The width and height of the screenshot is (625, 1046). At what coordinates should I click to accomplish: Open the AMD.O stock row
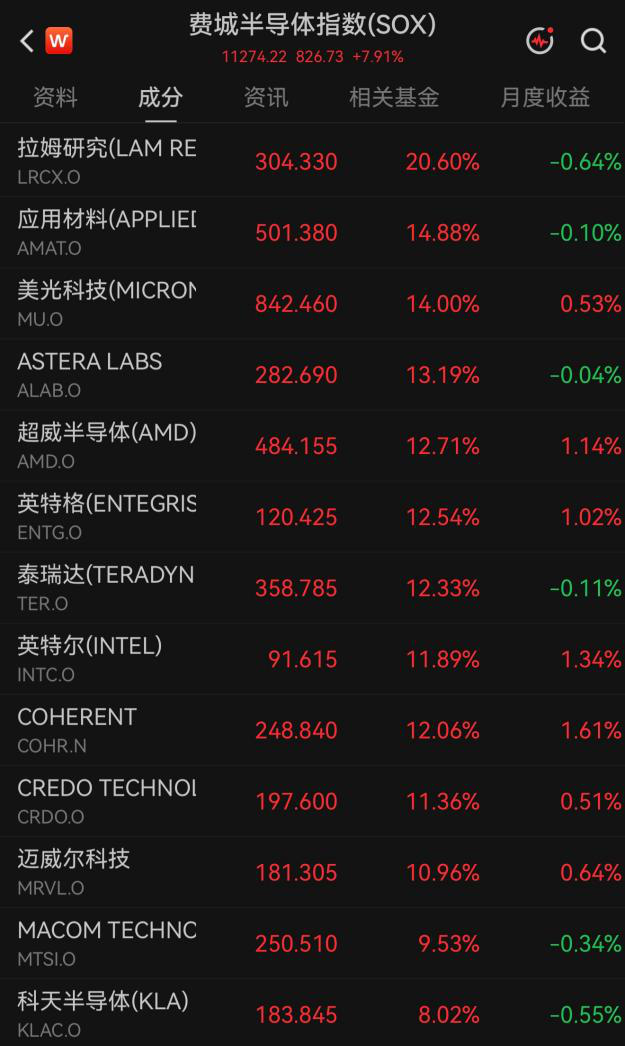click(312, 446)
